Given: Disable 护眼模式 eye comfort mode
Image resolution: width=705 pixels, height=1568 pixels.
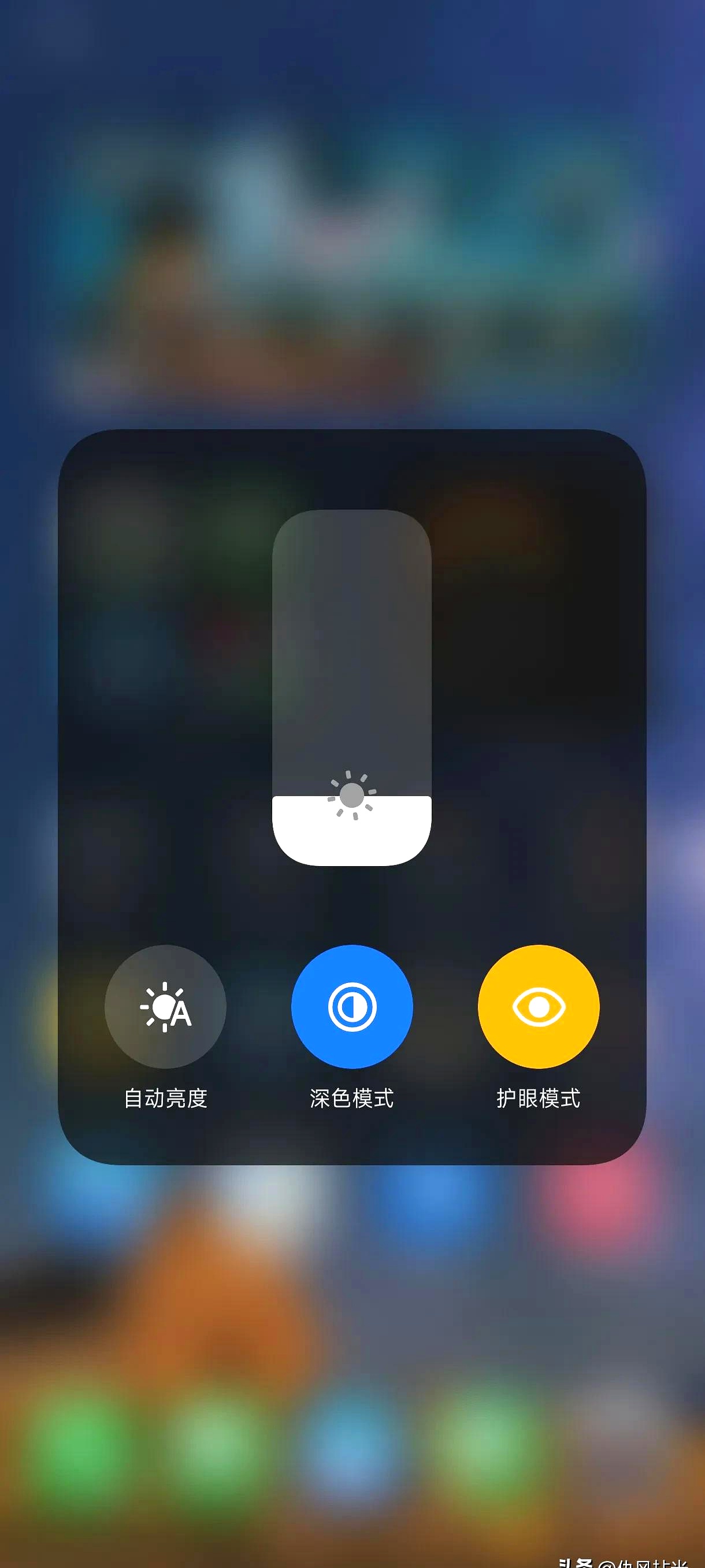Looking at the screenshot, I should (539, 1006).
